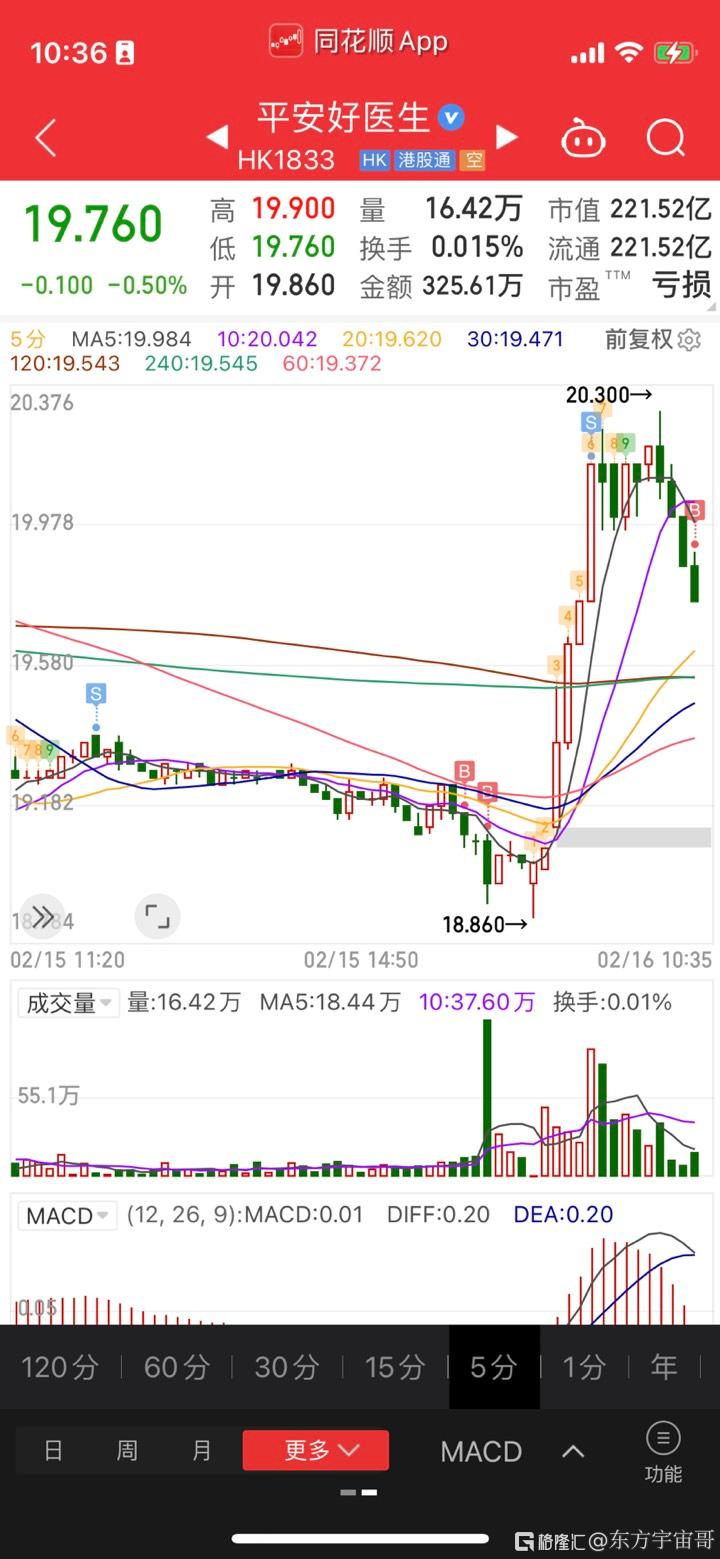Select the 1分 timeframe

point(584,1367)
